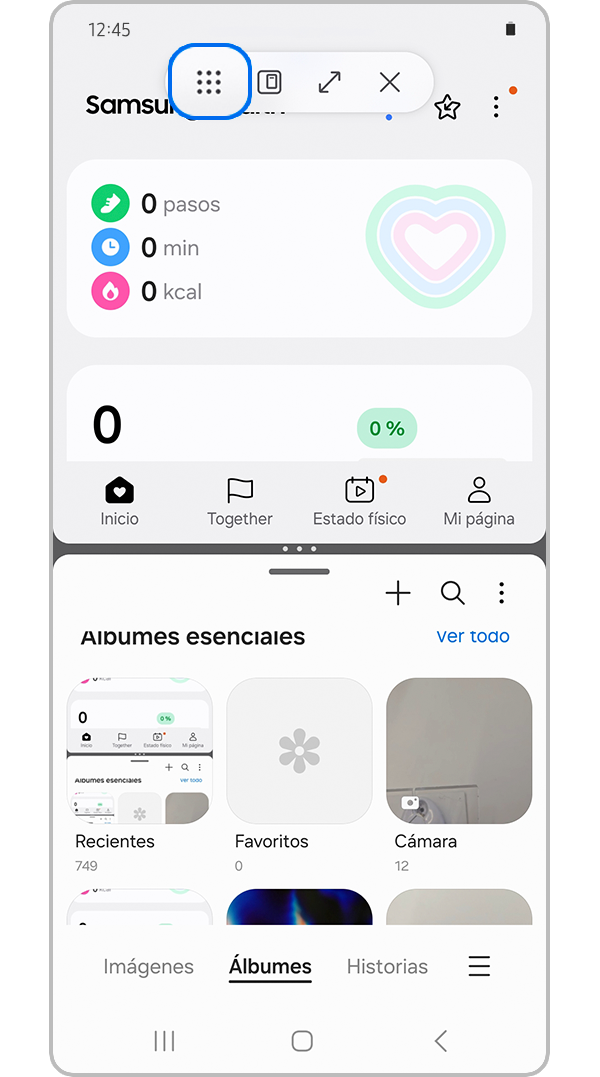Create a new album with the plus icon
Viewport: 600px width, 1077px height.
(x=398, y=594)
